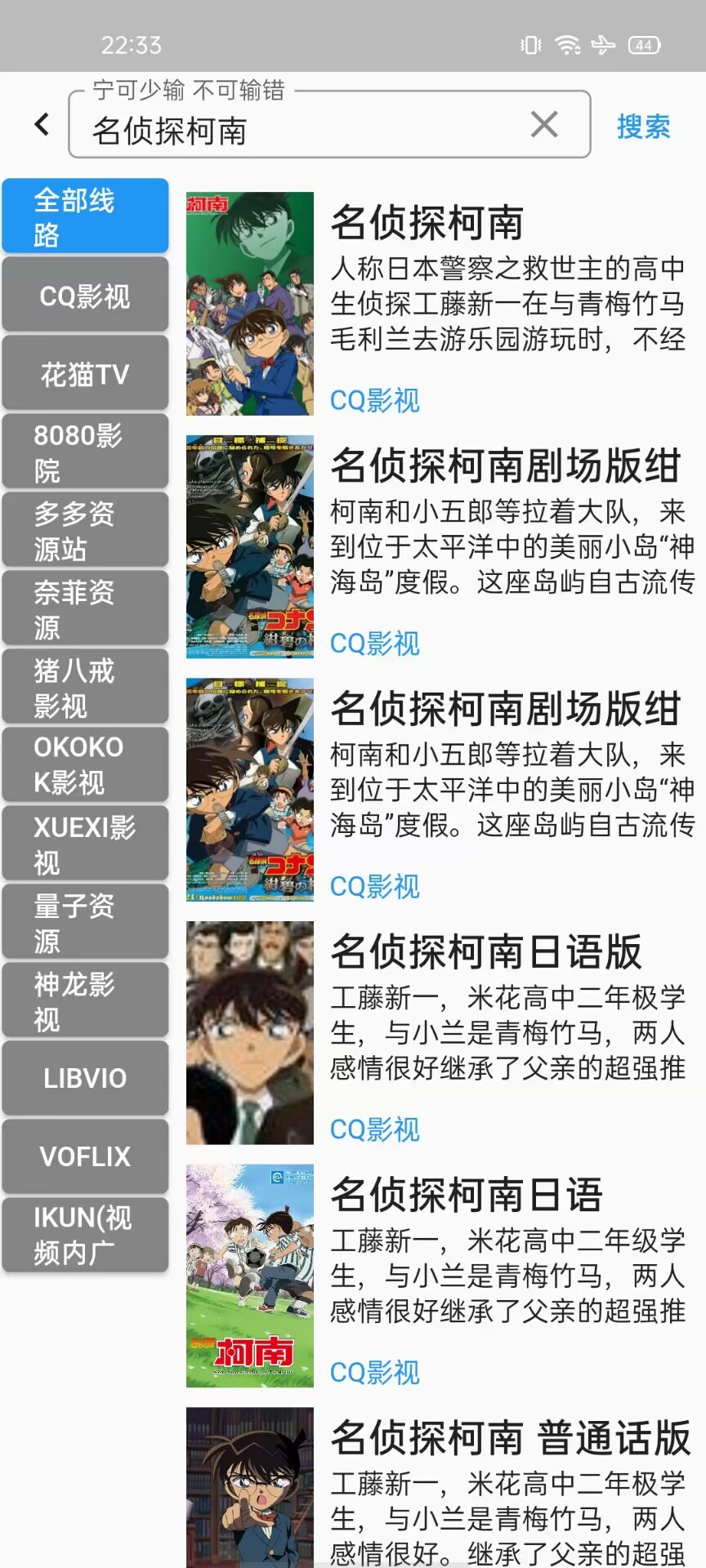Switch to the LIBVIO source
This screenshot has height=1568, width=706.
click(x=85, y=1078)
